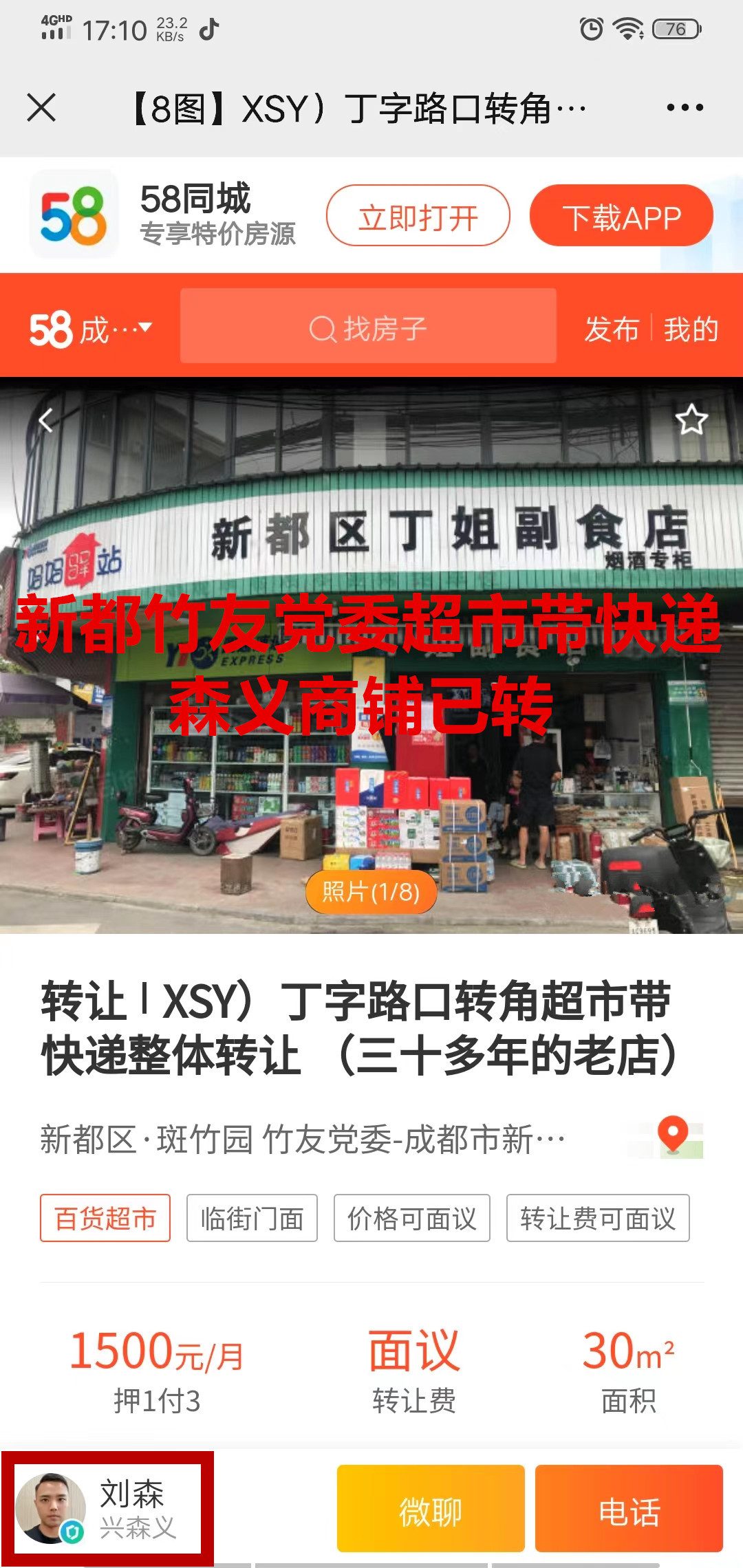Screen dimensions: 743x1568
Task: Call the agent via 电话 button
Action: (629, 1507)
